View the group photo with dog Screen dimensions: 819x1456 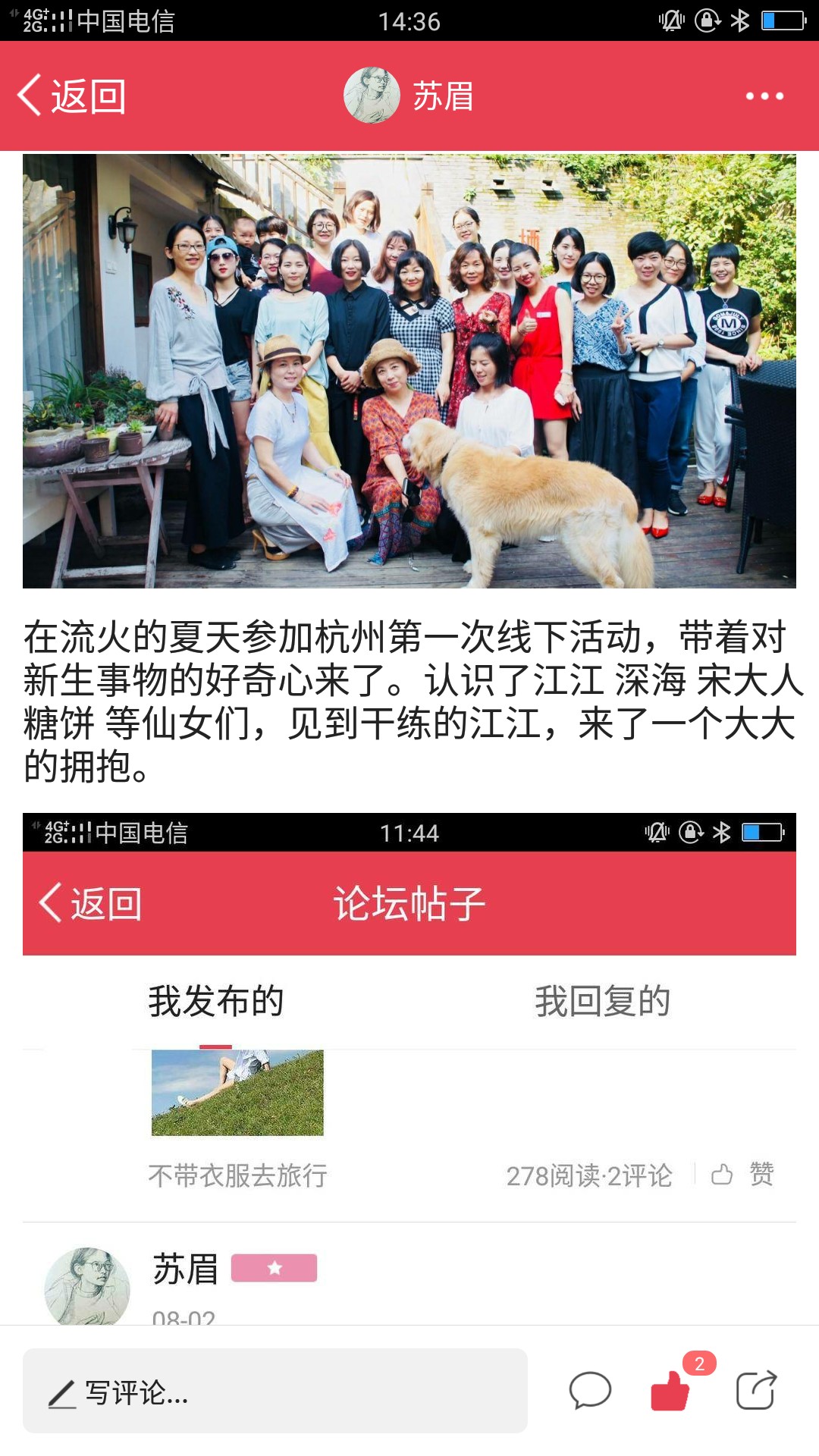(409, 371)
